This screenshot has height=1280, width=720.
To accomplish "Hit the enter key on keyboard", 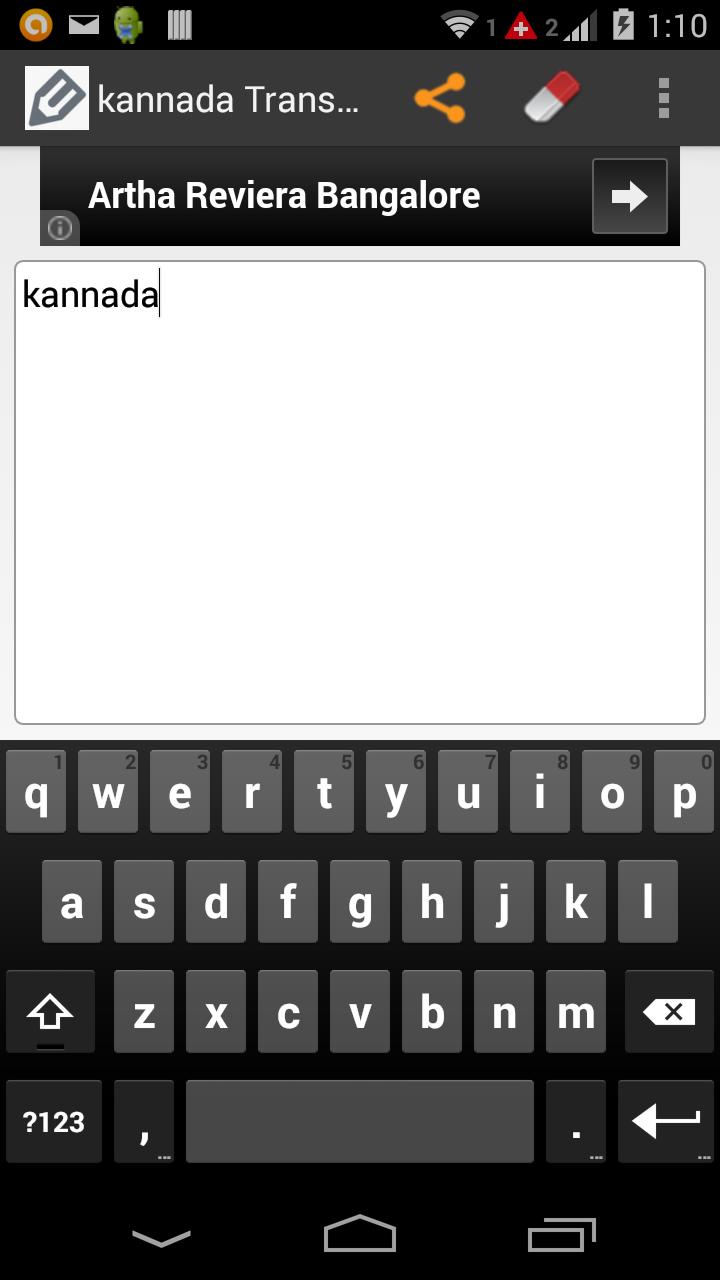I will click(x=665, y=1122).
